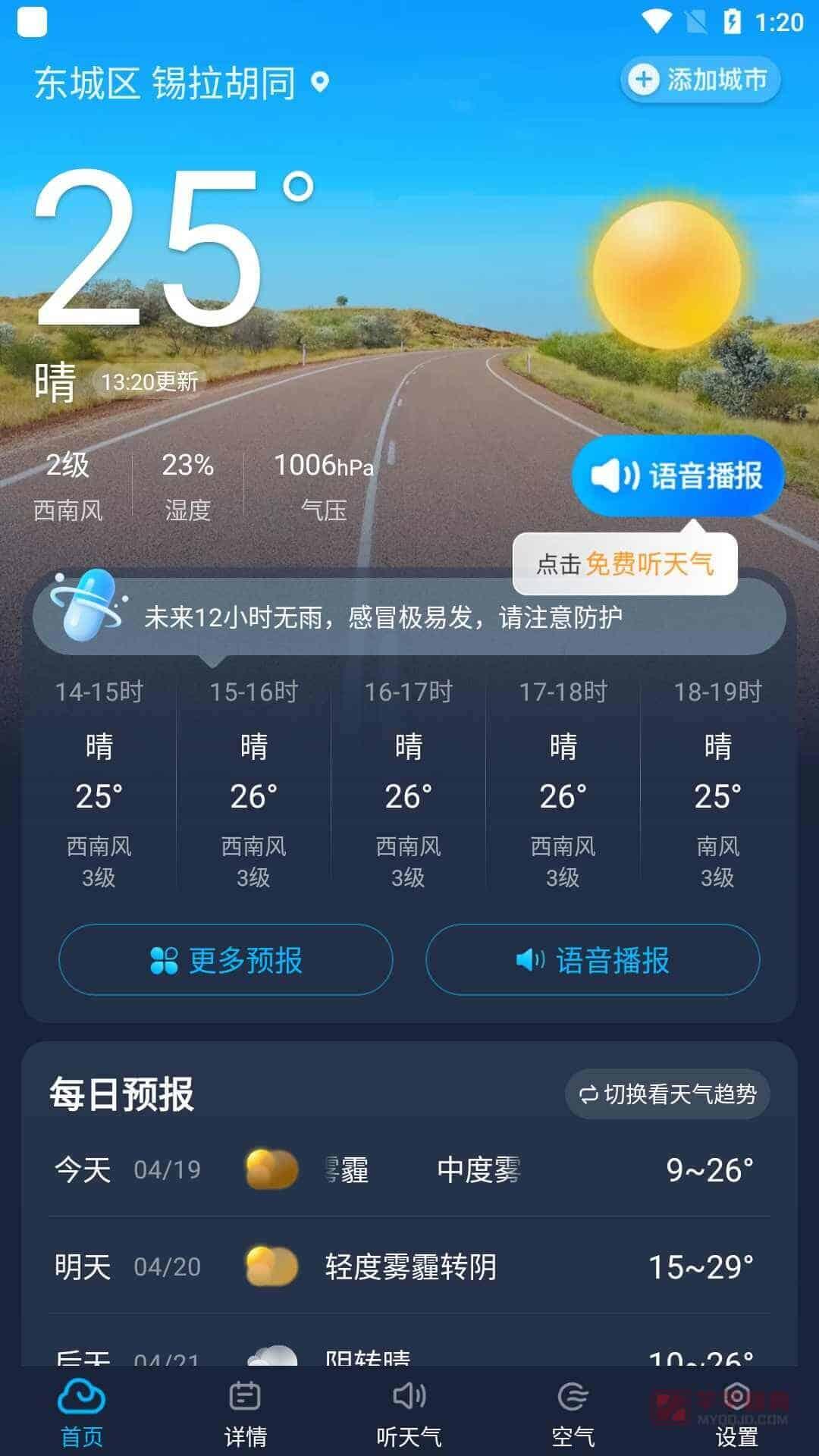
Task: Tap the 13:20更新 refresh timestamp
Action: pyautogui.click(x=149, y=381)
